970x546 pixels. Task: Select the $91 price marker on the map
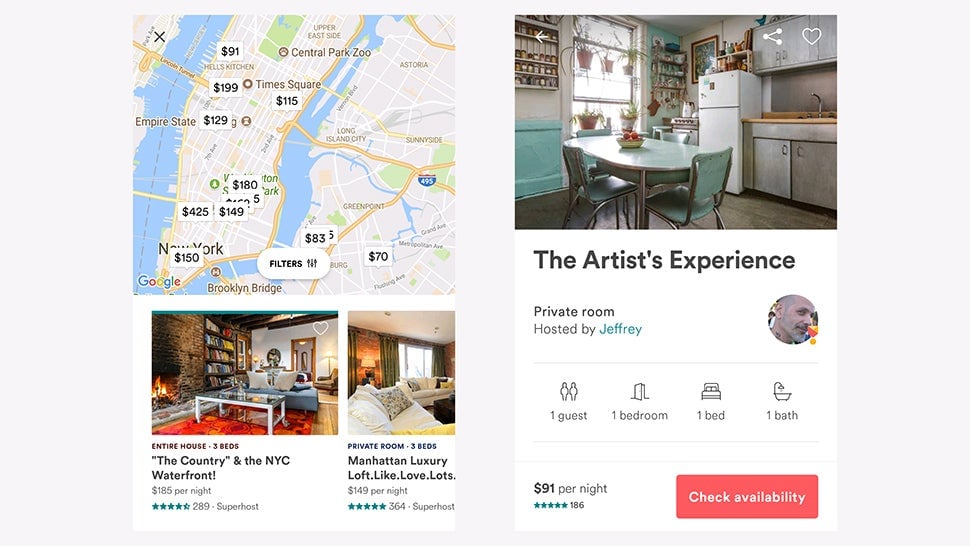coord(230,52)
